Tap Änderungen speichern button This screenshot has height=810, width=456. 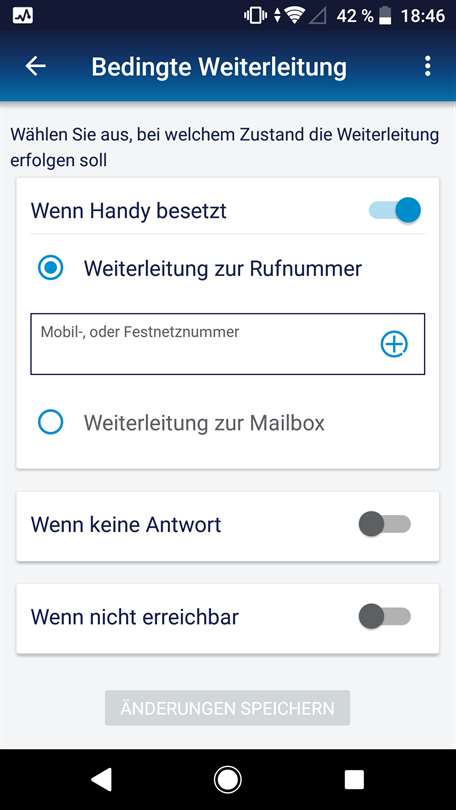[x=228, y=708]
